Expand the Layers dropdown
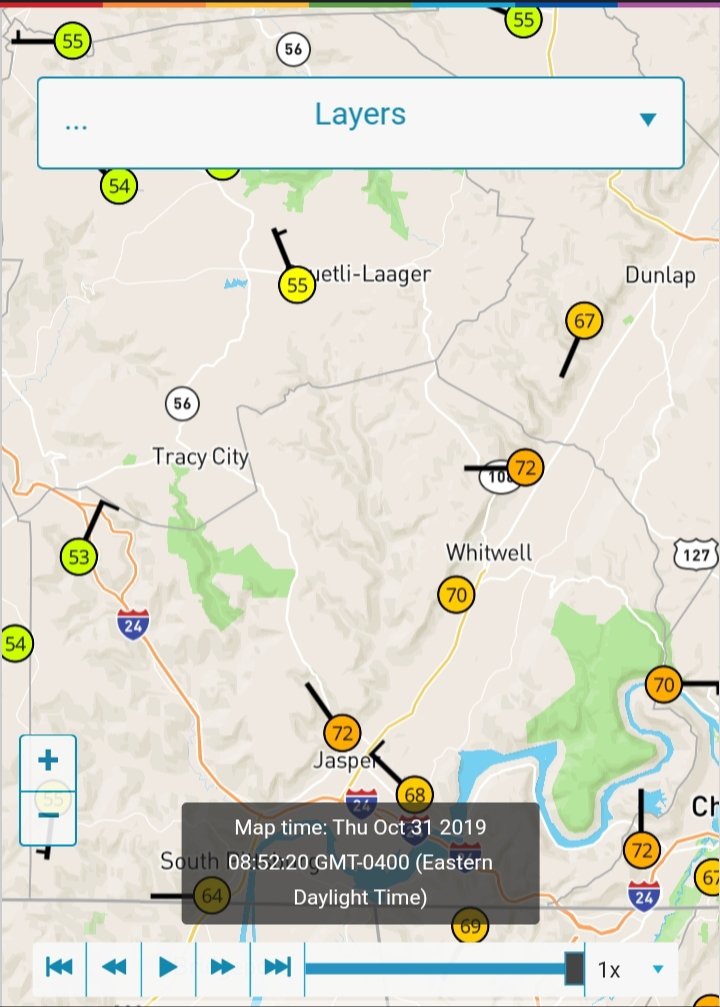The height and width of the screenshot is (1007, 720). (647, 120)
